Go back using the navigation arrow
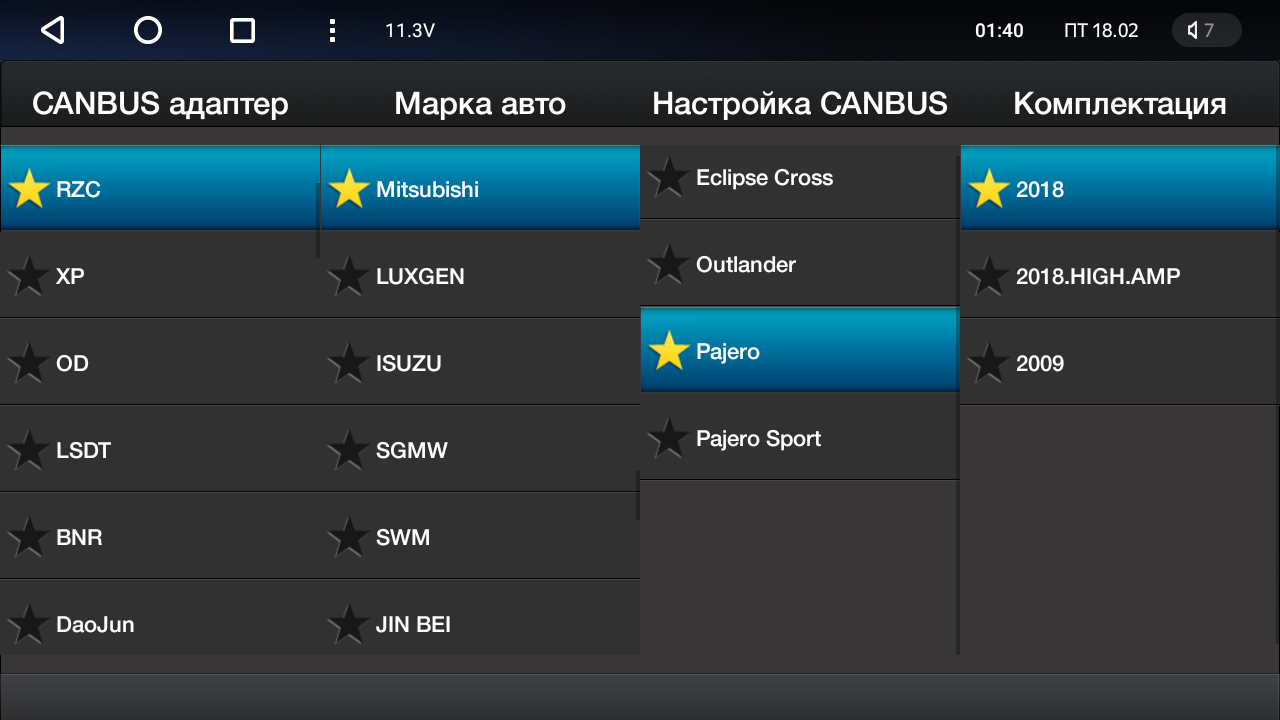The height and width of the screenshot is (720, 1280). (52, 31)
